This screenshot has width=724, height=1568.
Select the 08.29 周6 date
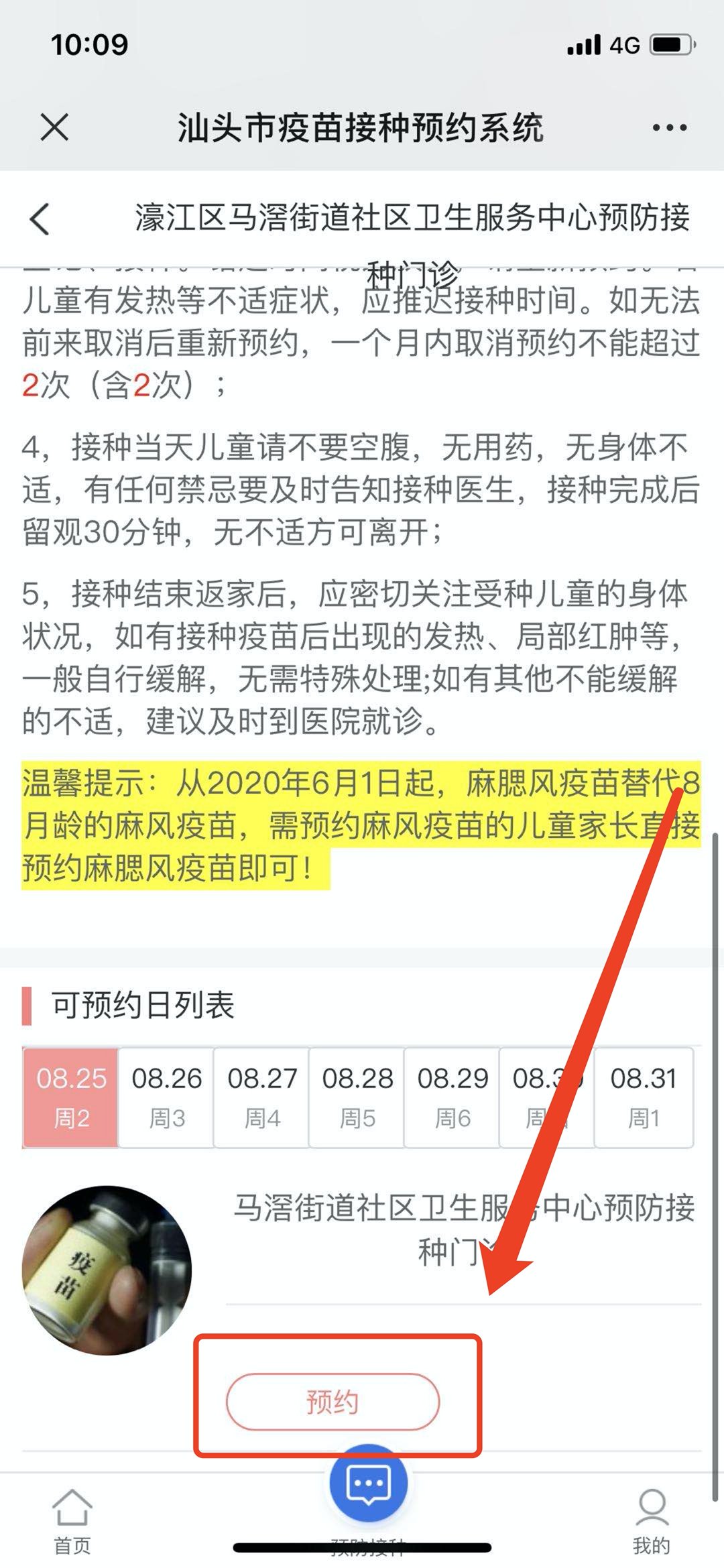tap(452, 1097)
